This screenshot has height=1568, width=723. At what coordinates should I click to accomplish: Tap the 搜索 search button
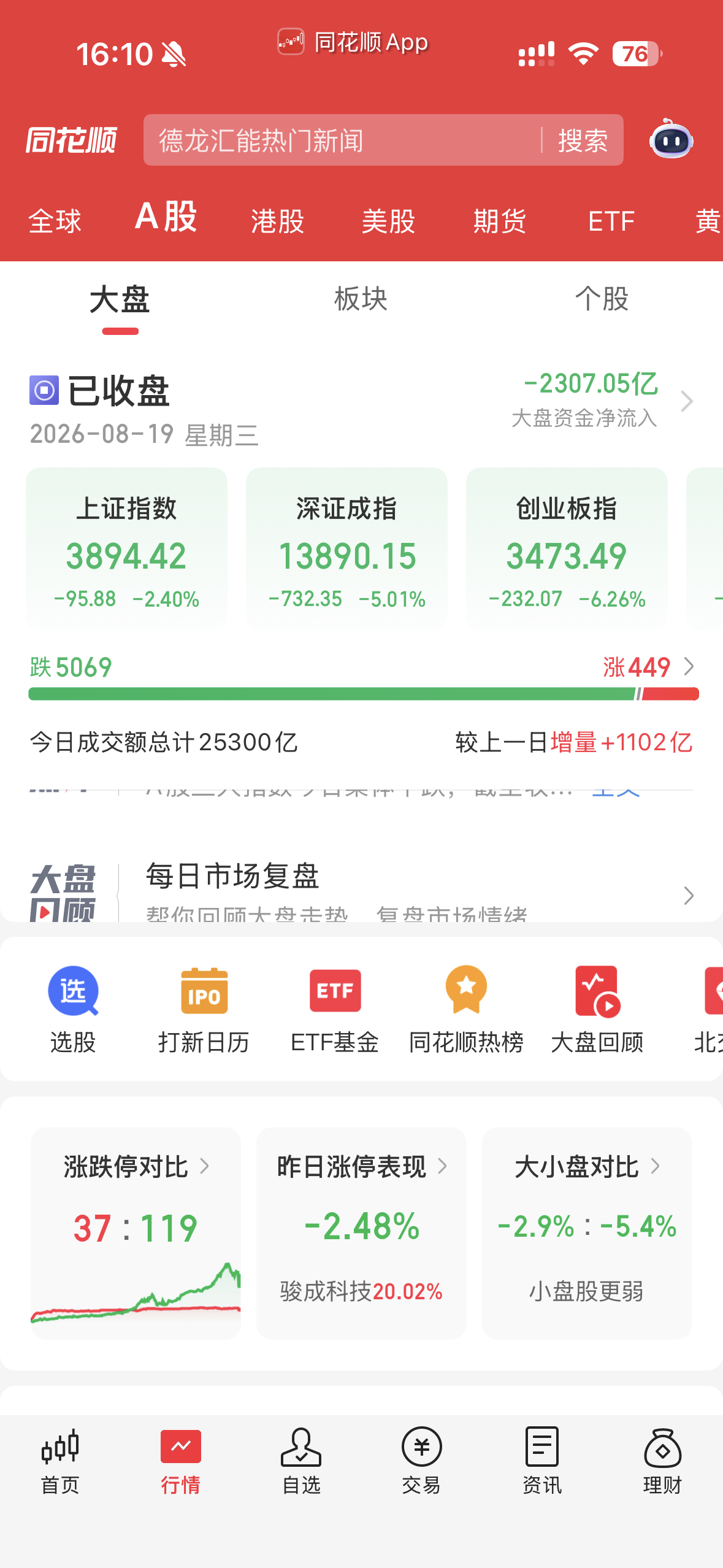pos(583,140)
